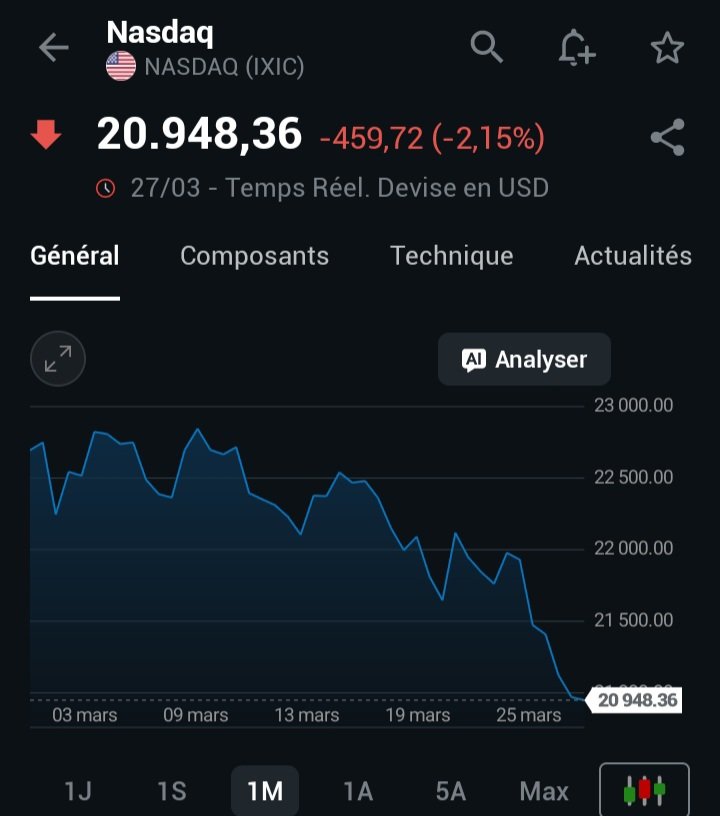Set chart range to 1J
Screen dimensions: 720x816
[x=77, y=792]
